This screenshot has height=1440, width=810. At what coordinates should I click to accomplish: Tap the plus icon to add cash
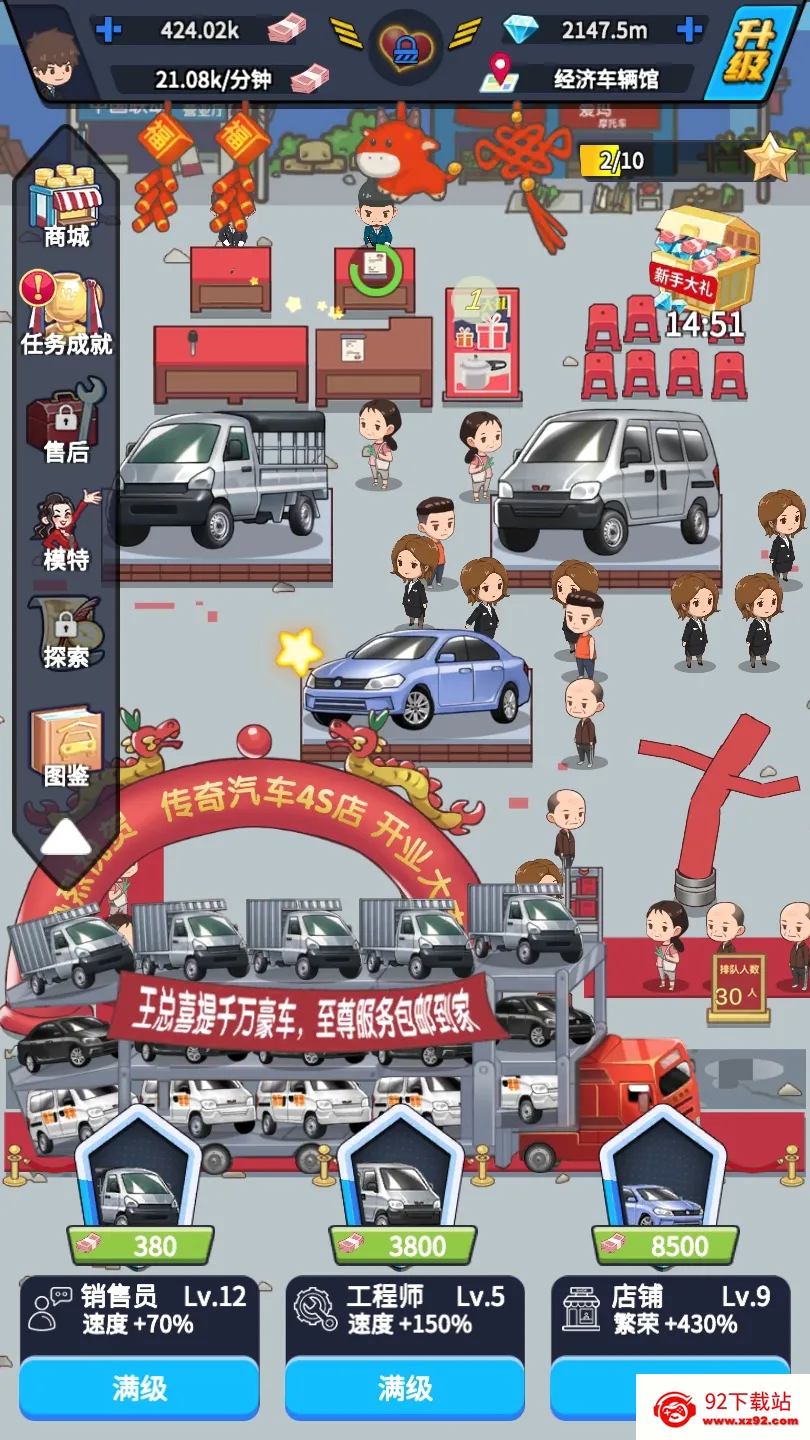(x=108, y=29)
